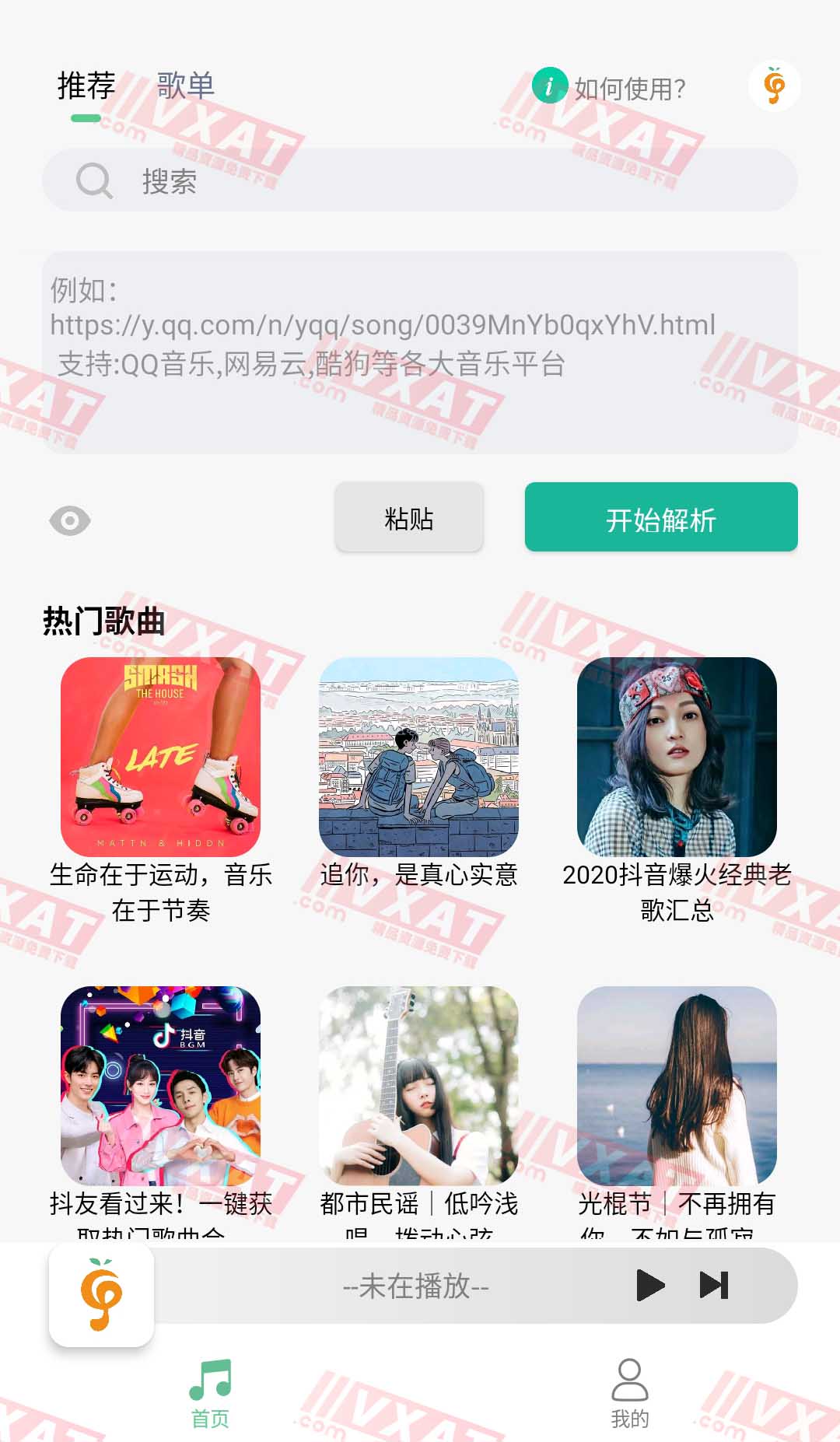Tap the app logo thumbnail in the mini player
This screenshot has width=840, height=1442.
[100, 1287]
